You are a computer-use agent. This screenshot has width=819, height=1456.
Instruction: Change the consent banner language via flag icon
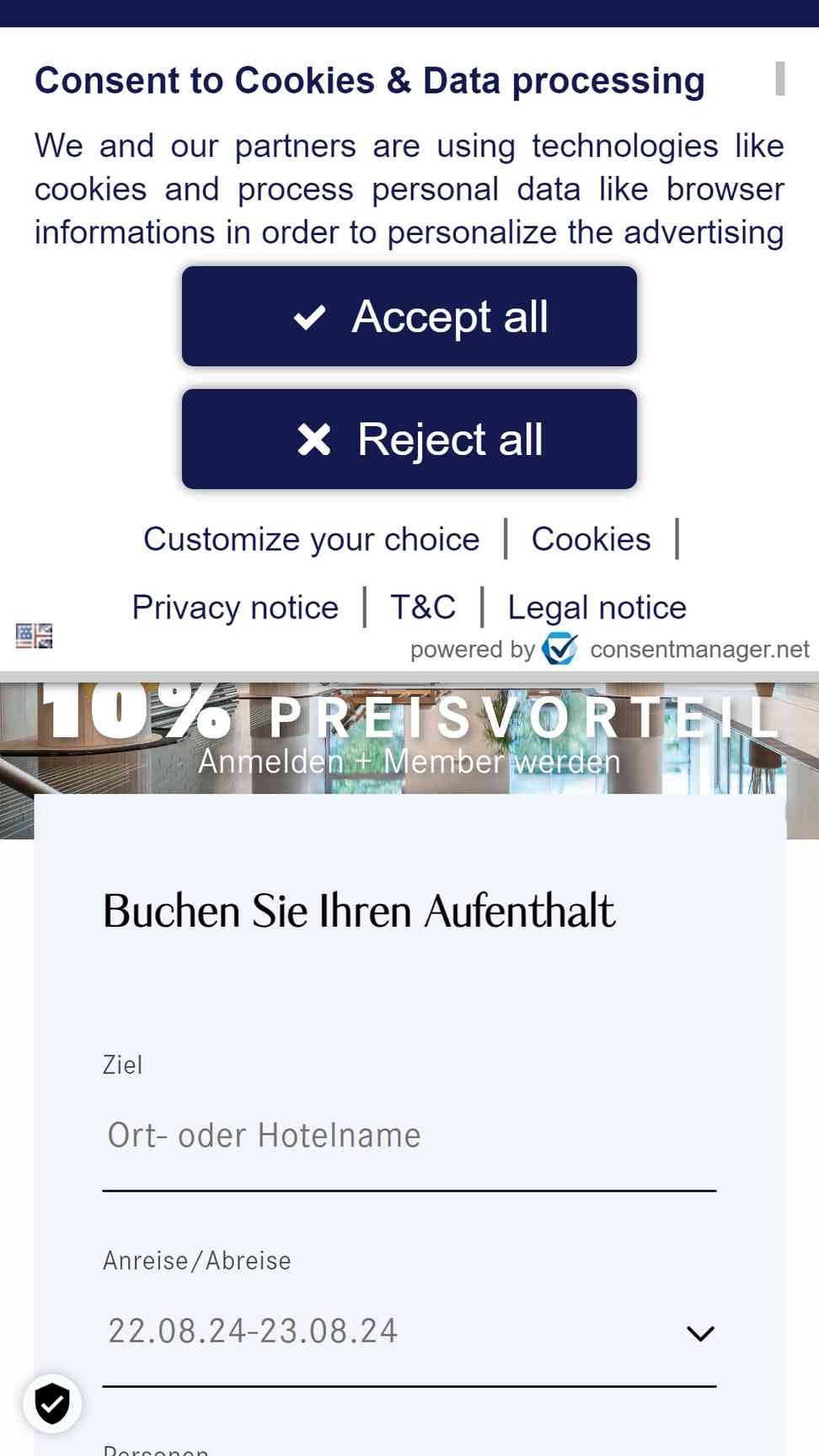tap(34, 635)
